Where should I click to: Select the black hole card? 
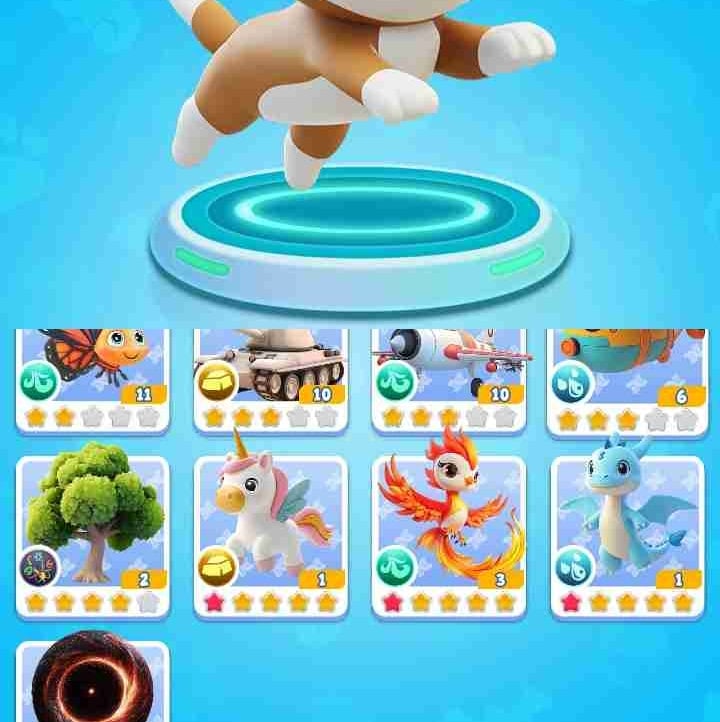click(93, 685)
